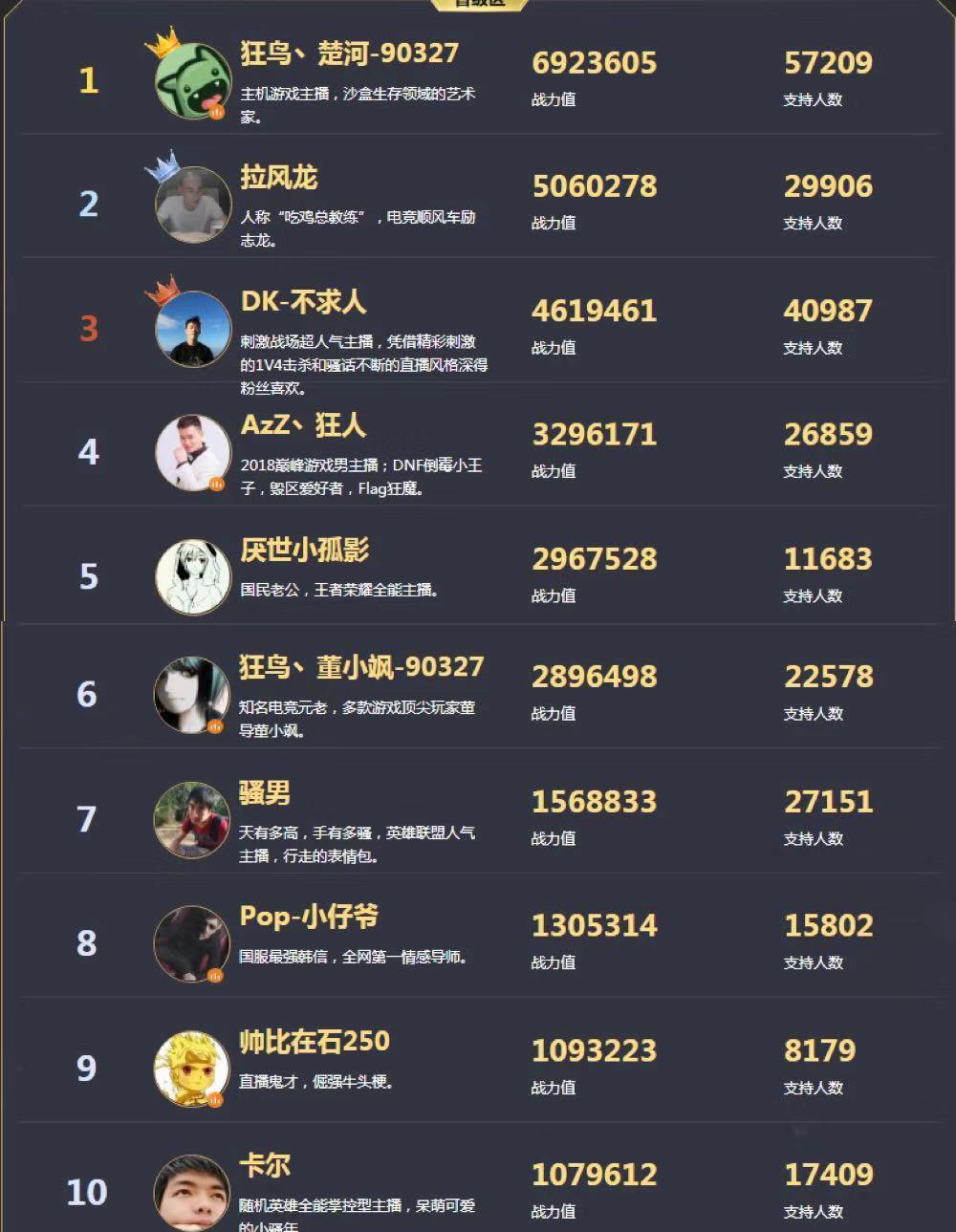Open 狂鸟、董小飒-90327's row
The width and height of the screenshot is (956, 1232).
pyautogui.click(x=360, y=667)
